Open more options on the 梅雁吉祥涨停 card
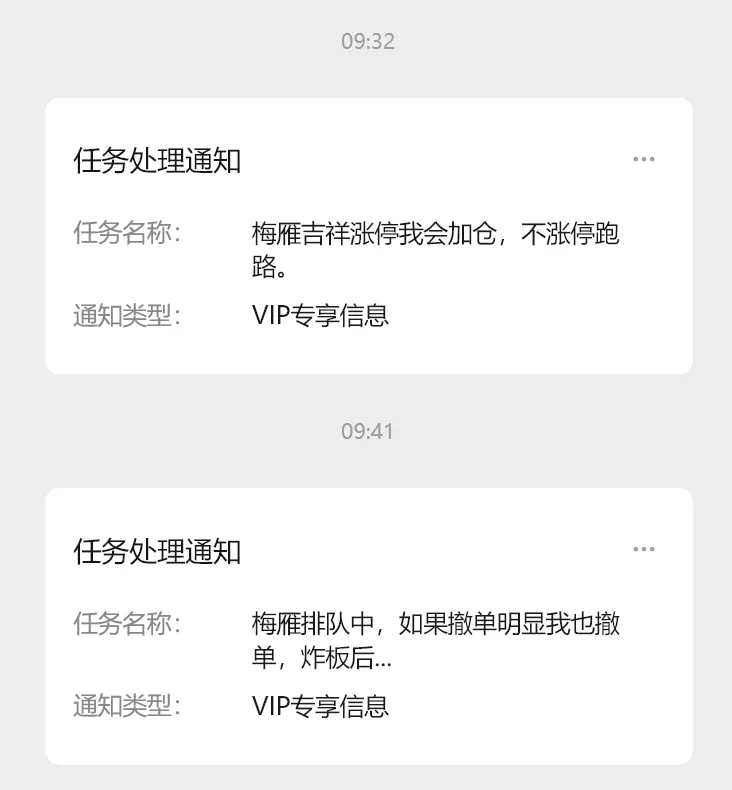This screenshot has width=732, height=790. coord(644,159)
